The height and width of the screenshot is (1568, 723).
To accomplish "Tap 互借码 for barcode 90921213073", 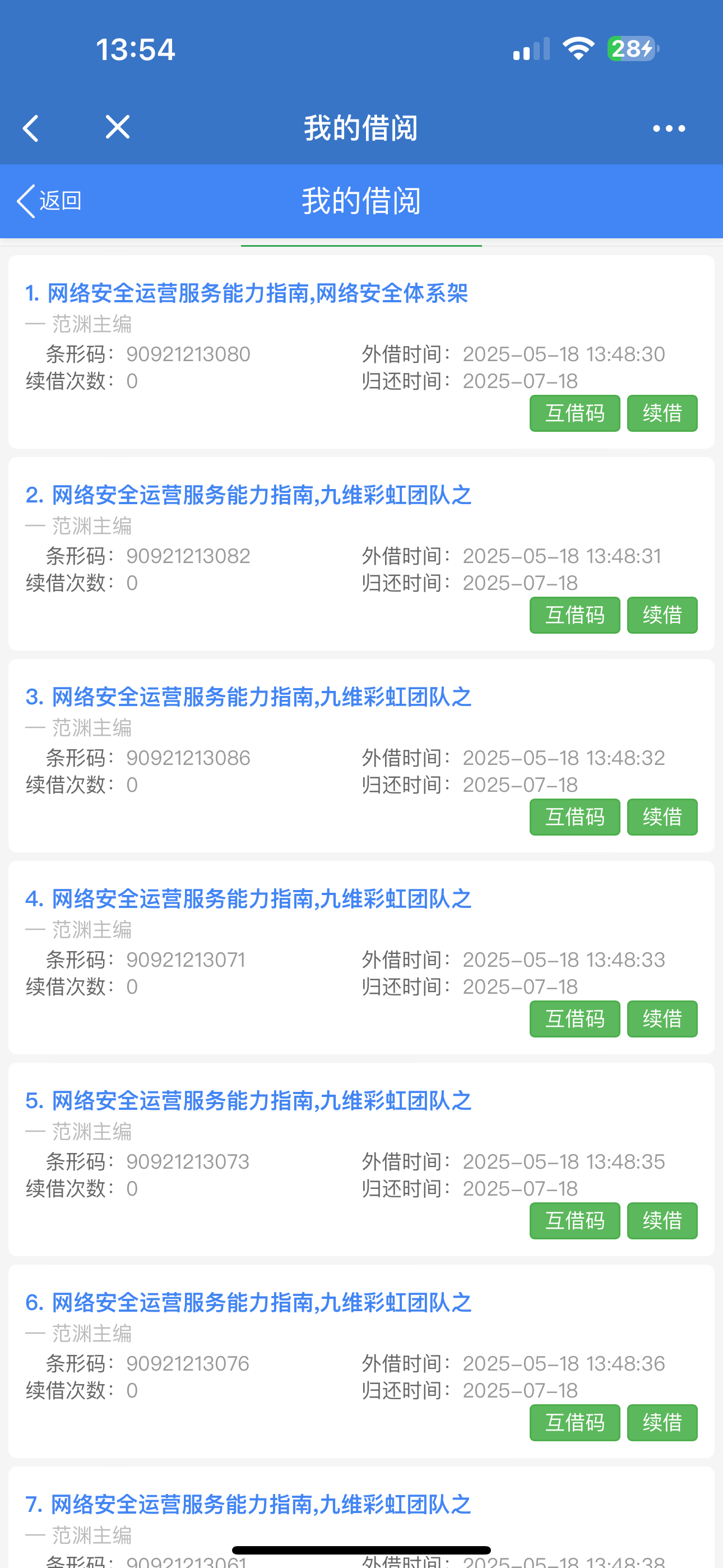I will tap(574, 1220).
